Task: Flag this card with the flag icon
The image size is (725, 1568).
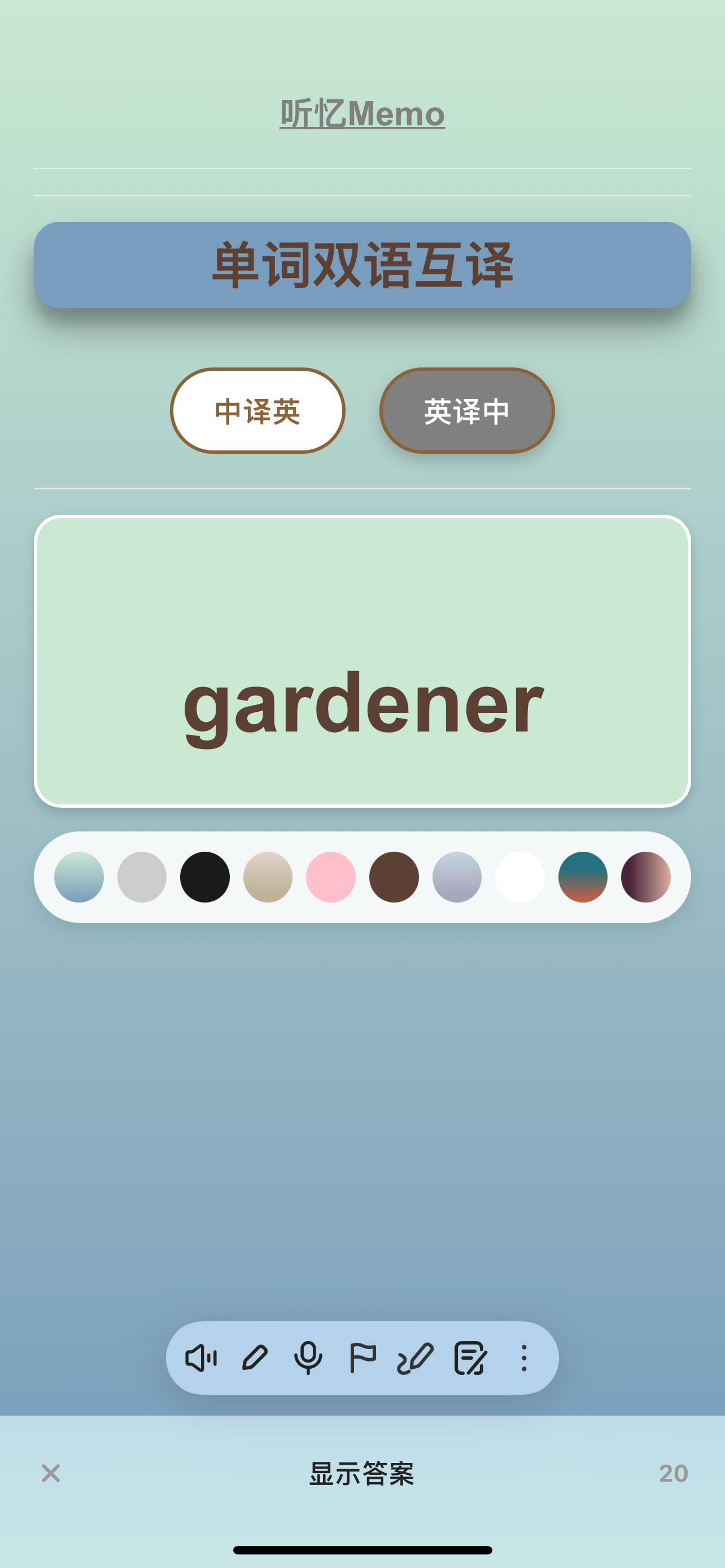Action: pos(362,1358)
